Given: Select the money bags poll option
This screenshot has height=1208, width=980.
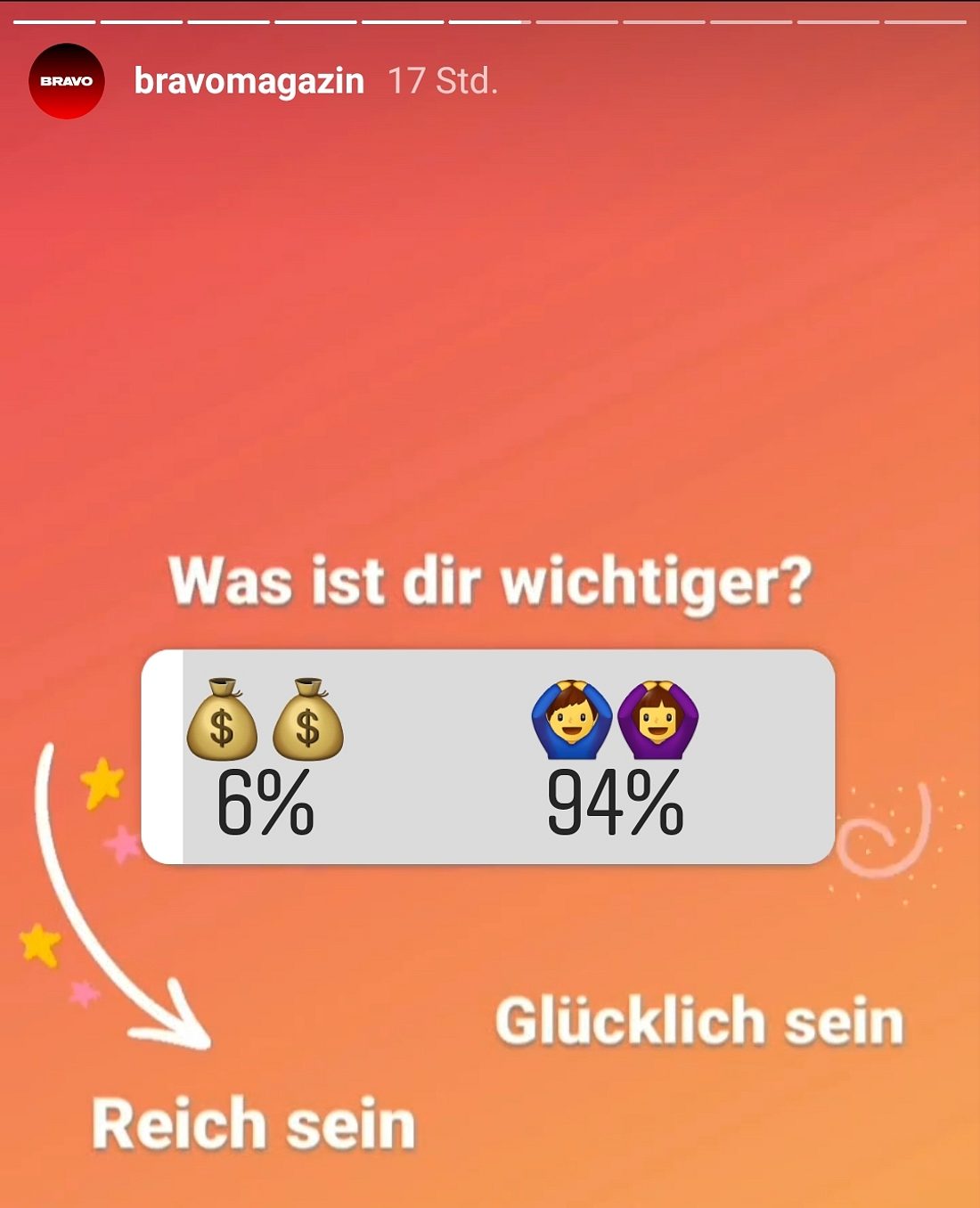Looking at the screenshot, I should click(x=265, y=757).
